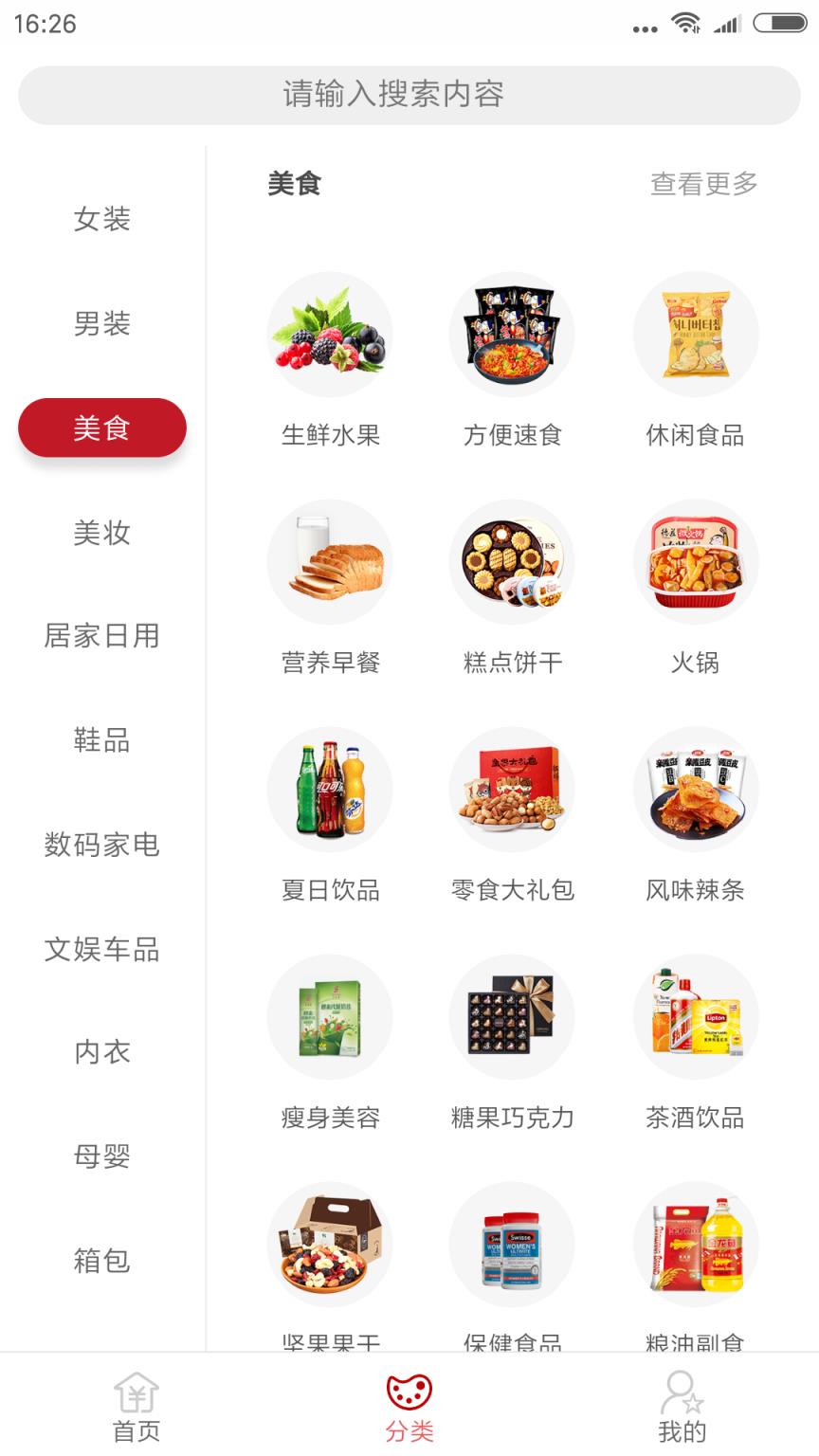
Task: Select the 数码家电 category in sidebar
Action: pyautogui.click(x=101, y=846)
